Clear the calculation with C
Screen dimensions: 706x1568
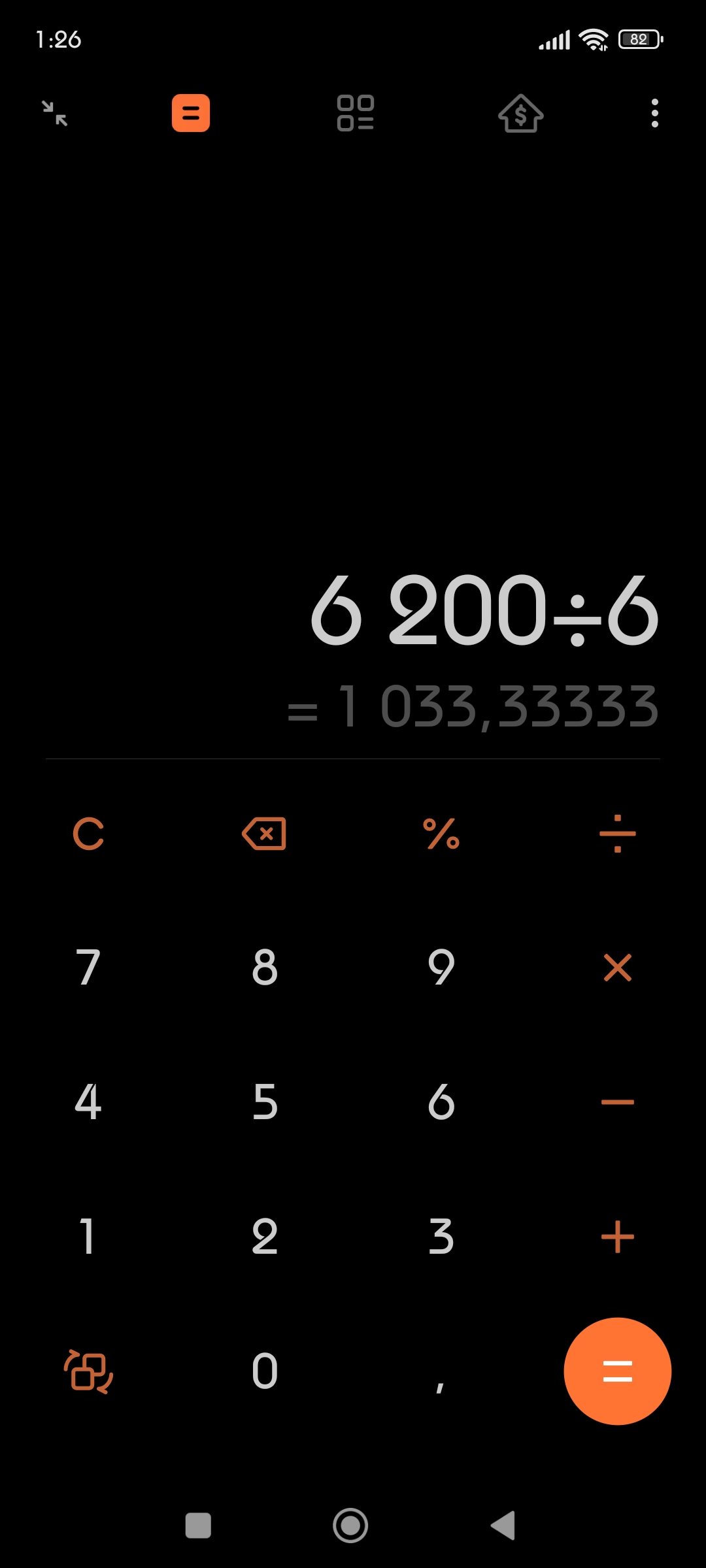coord(88,834)
